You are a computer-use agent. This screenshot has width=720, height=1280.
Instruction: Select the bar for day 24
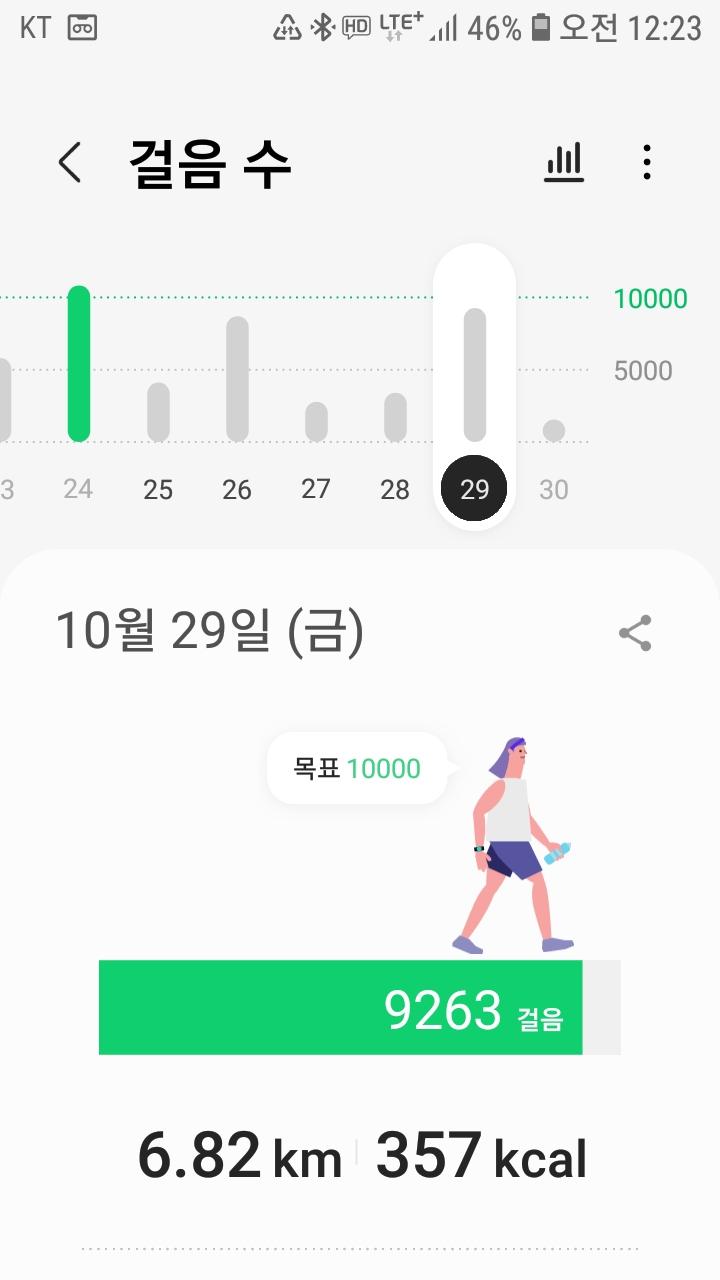79,365
